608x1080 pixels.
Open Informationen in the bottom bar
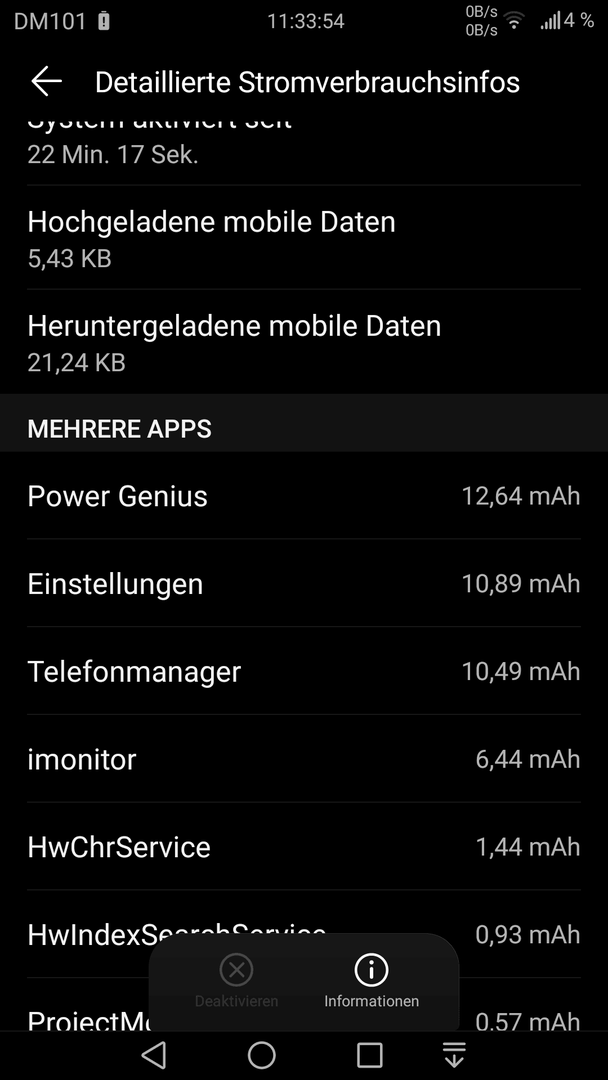(x=371, y=981)
